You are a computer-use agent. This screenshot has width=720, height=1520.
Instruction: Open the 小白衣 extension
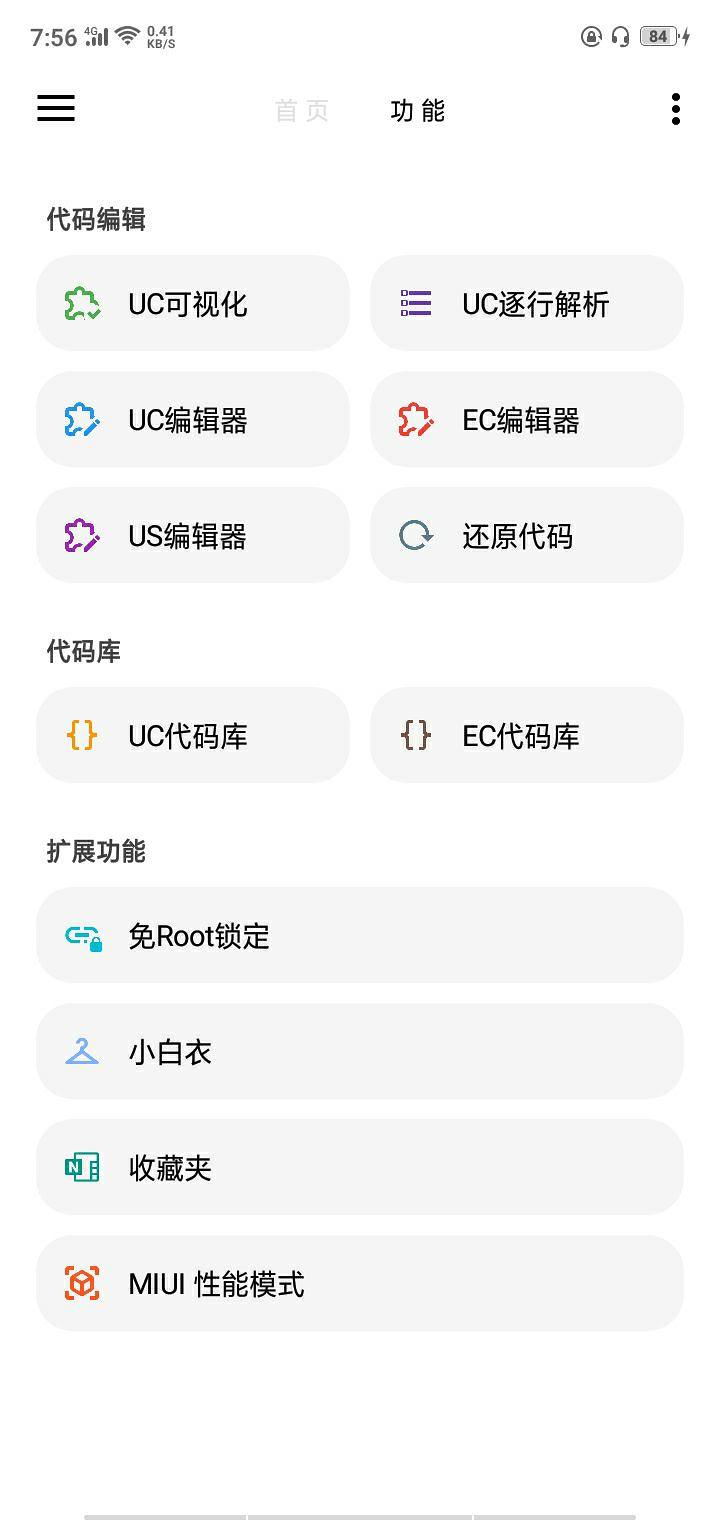click(x=360, y=1051)
